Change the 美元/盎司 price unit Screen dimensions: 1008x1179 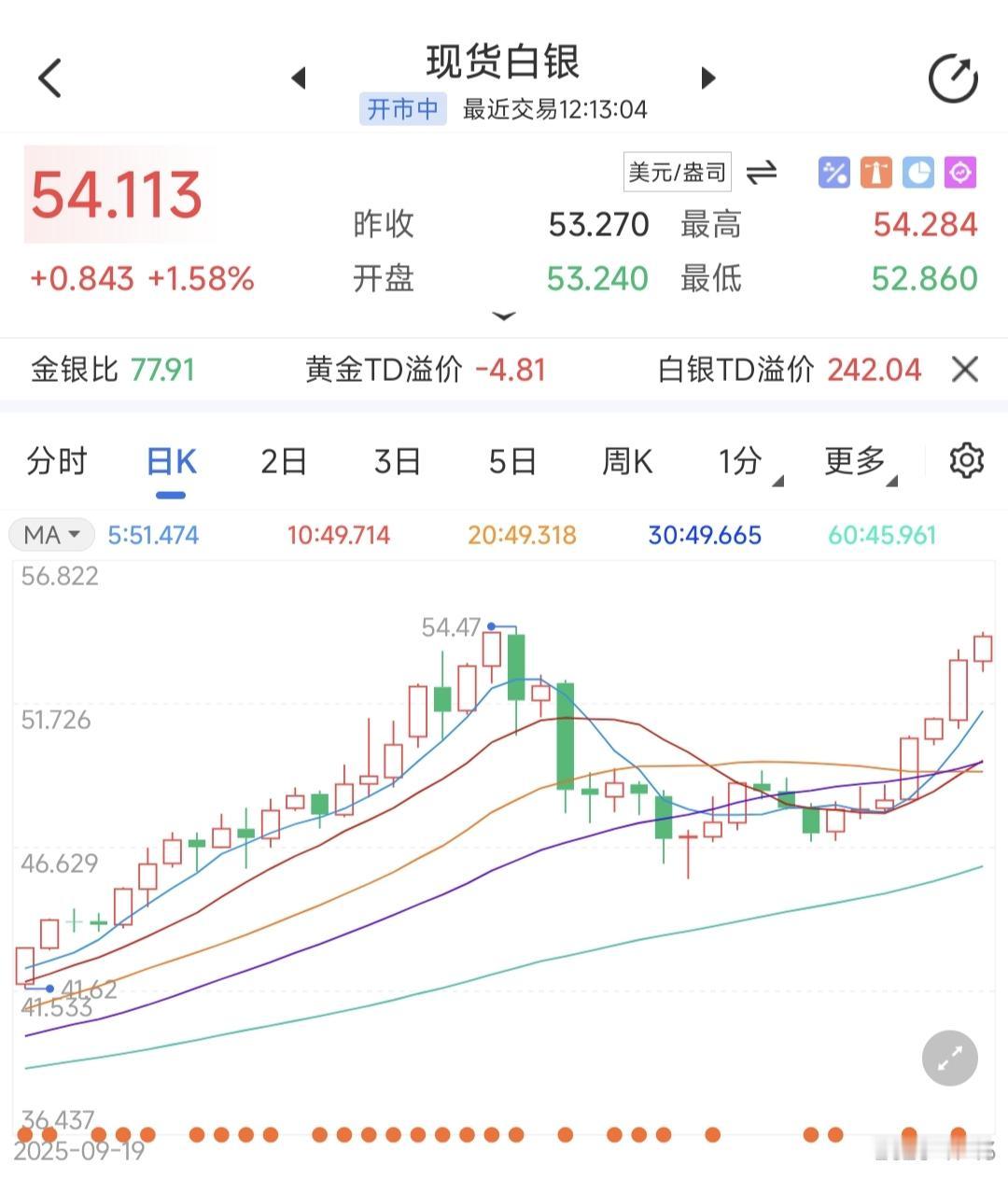click(x=678, y=172)
